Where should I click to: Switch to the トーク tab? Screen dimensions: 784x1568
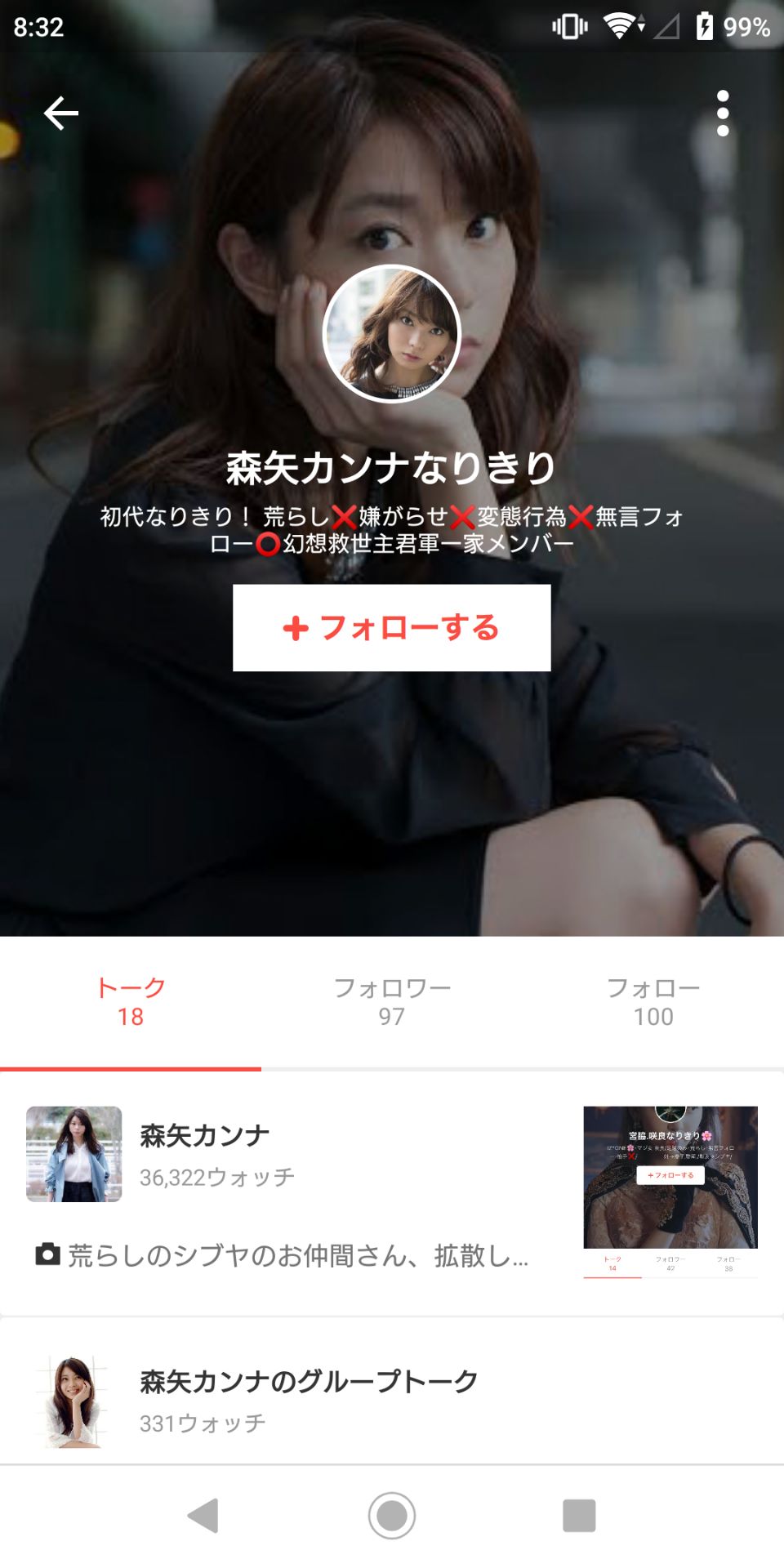[131, 1002]
